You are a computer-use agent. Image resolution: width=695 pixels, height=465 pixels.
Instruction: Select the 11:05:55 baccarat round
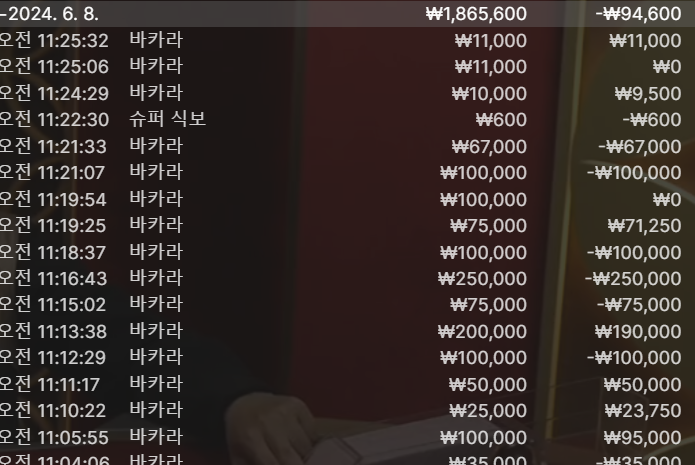coord(348,437)
